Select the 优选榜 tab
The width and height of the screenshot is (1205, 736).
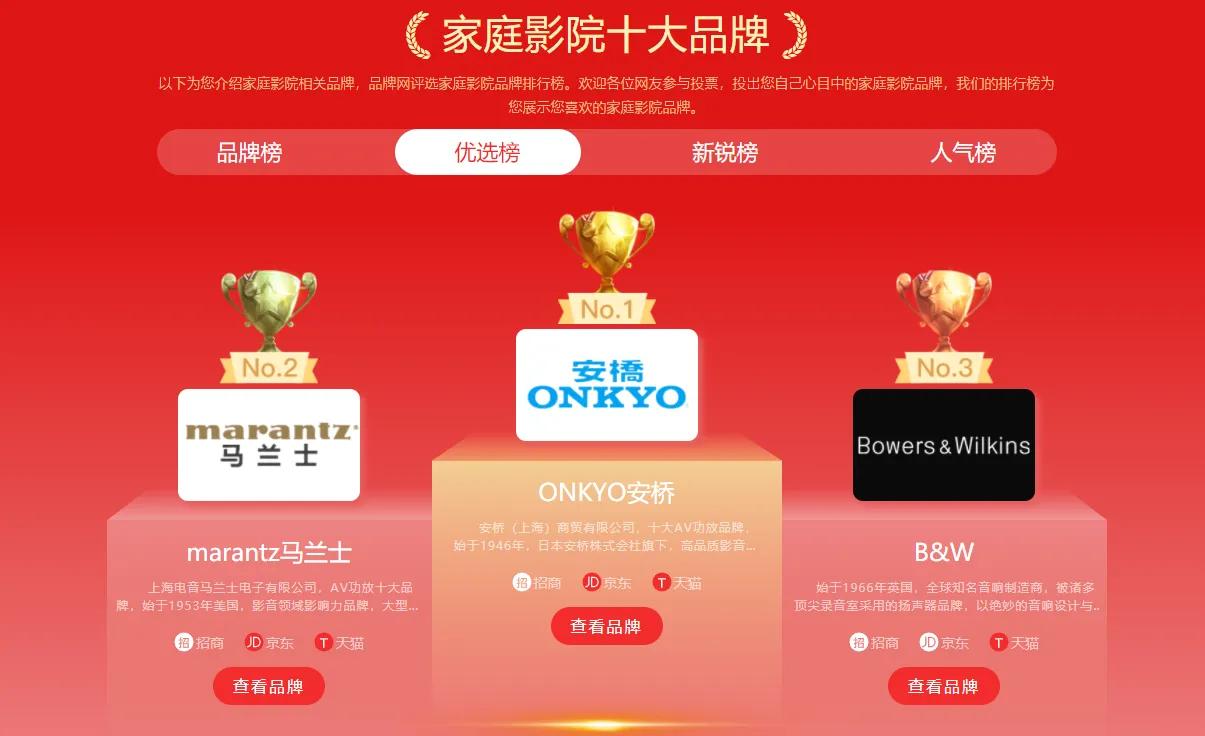pos(487,153)
